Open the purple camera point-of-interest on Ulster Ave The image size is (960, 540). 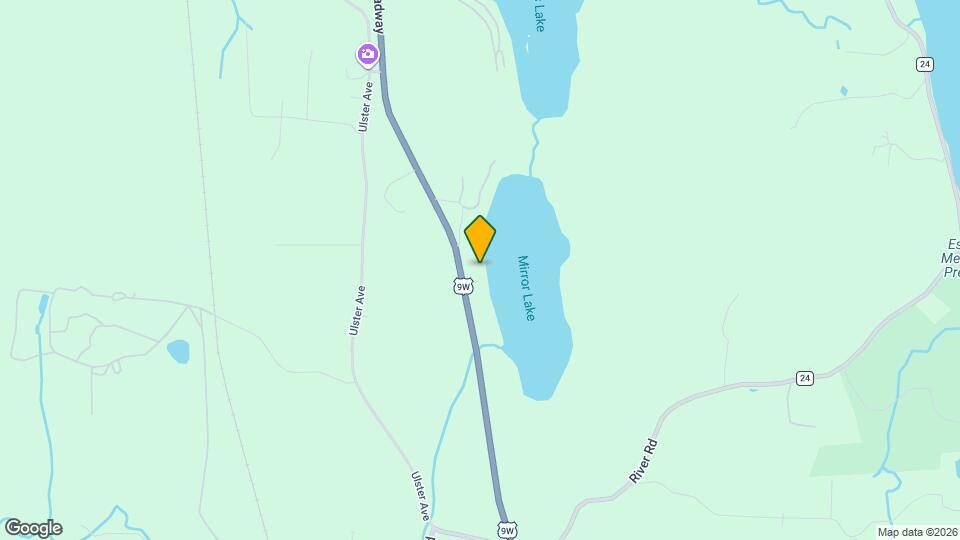[x=368, y=54]
